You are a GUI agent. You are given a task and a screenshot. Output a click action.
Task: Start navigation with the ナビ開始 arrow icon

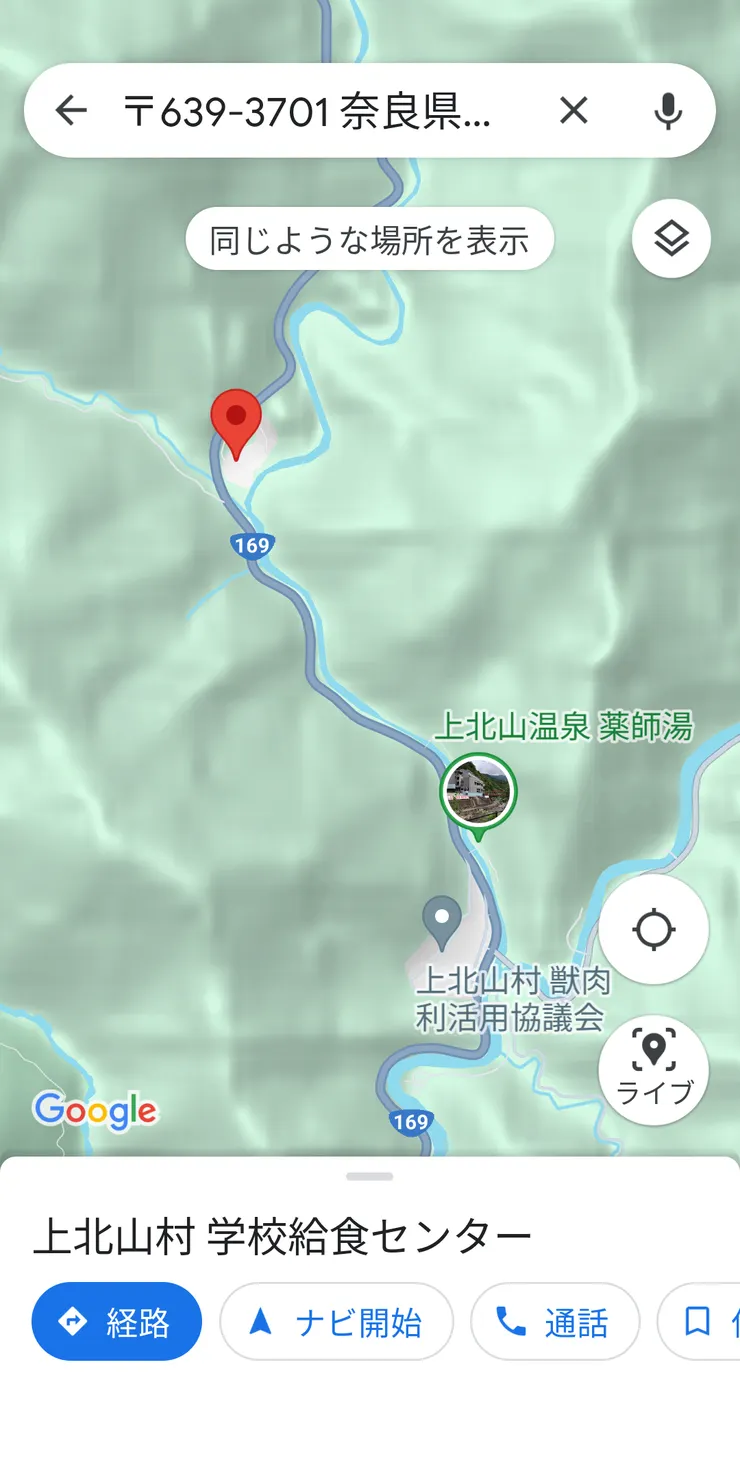(x=262, y=1322)
